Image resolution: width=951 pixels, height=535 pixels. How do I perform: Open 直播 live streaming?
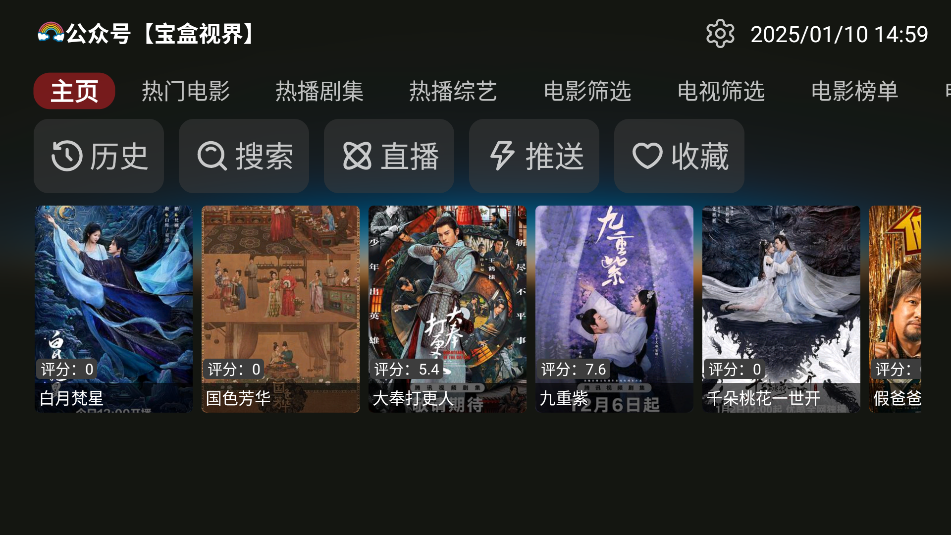point(389,156)
